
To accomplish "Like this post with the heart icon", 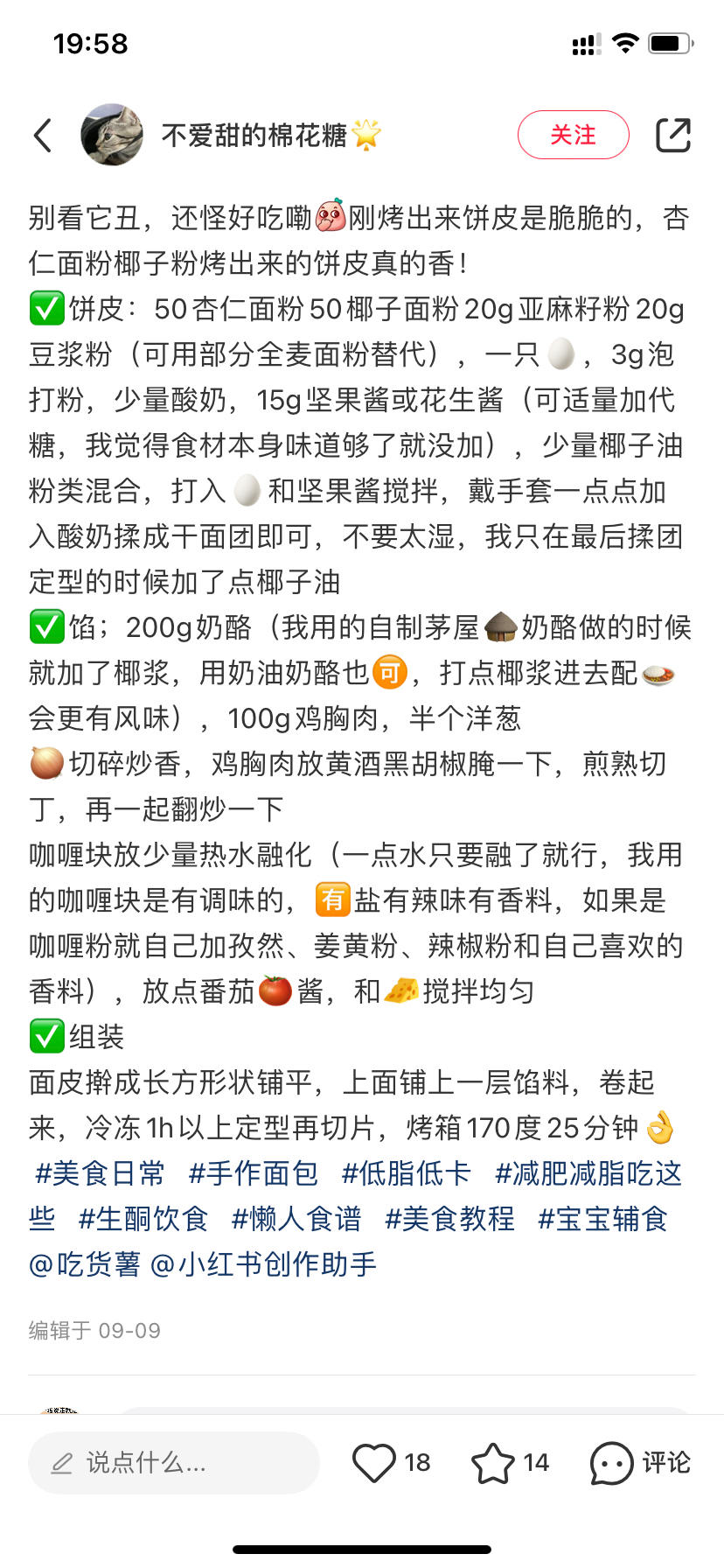I will (x=374, y=1462).
